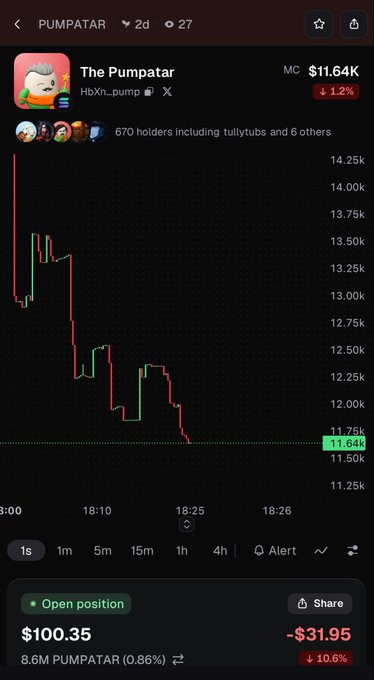Viewport: 374px width, 680px height.
Task: Switch chart to 1m interval
Action: click(64, 551)
